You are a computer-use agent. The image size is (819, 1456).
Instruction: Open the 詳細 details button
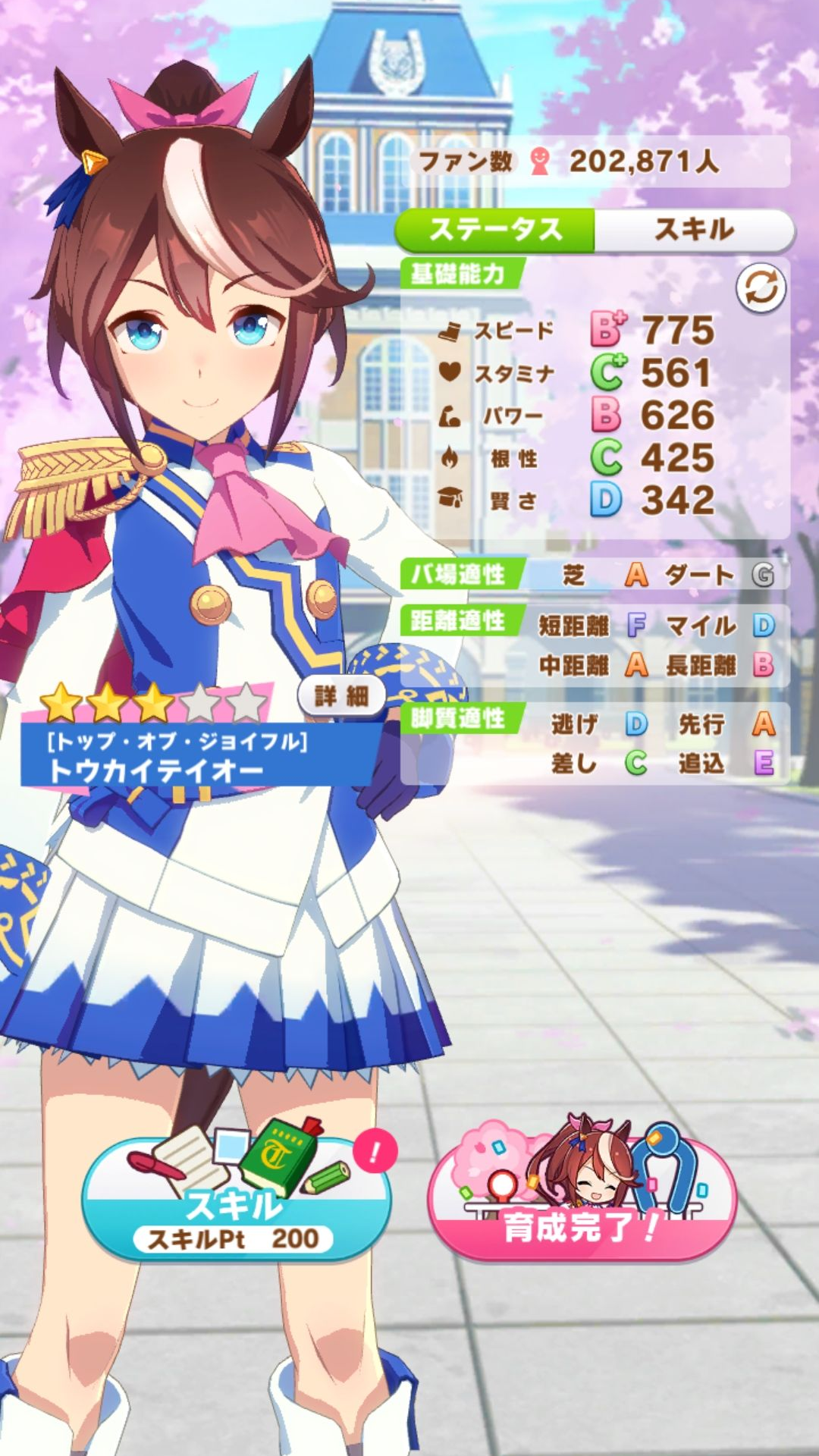click(x=341, y=695)
